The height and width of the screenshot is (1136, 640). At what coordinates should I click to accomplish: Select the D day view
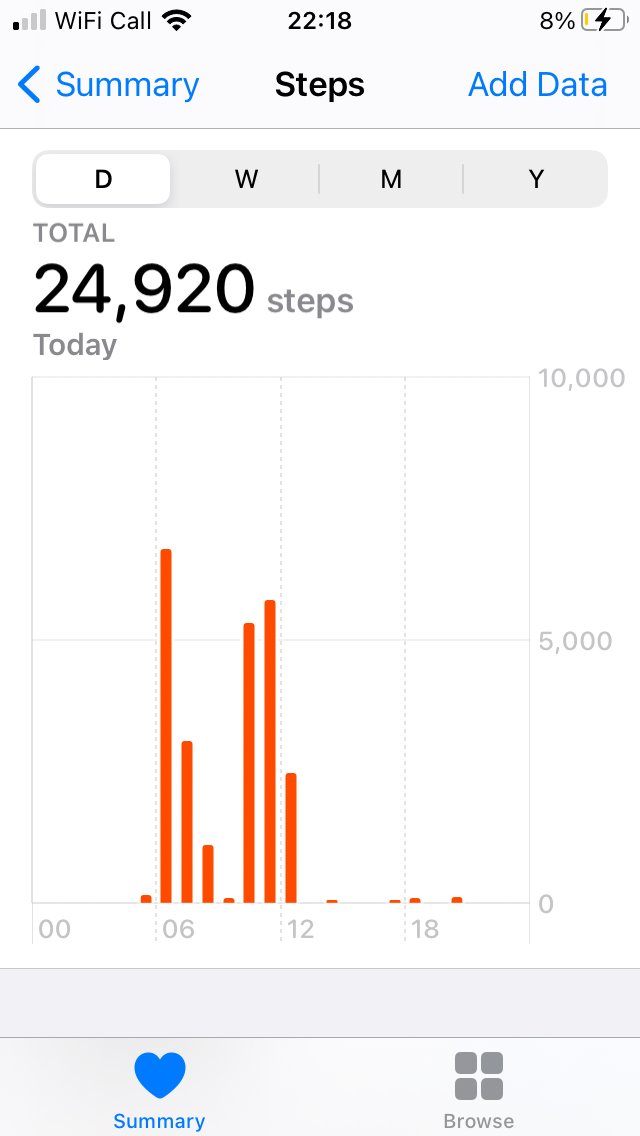pyautogui.click(x=103, y=179)
